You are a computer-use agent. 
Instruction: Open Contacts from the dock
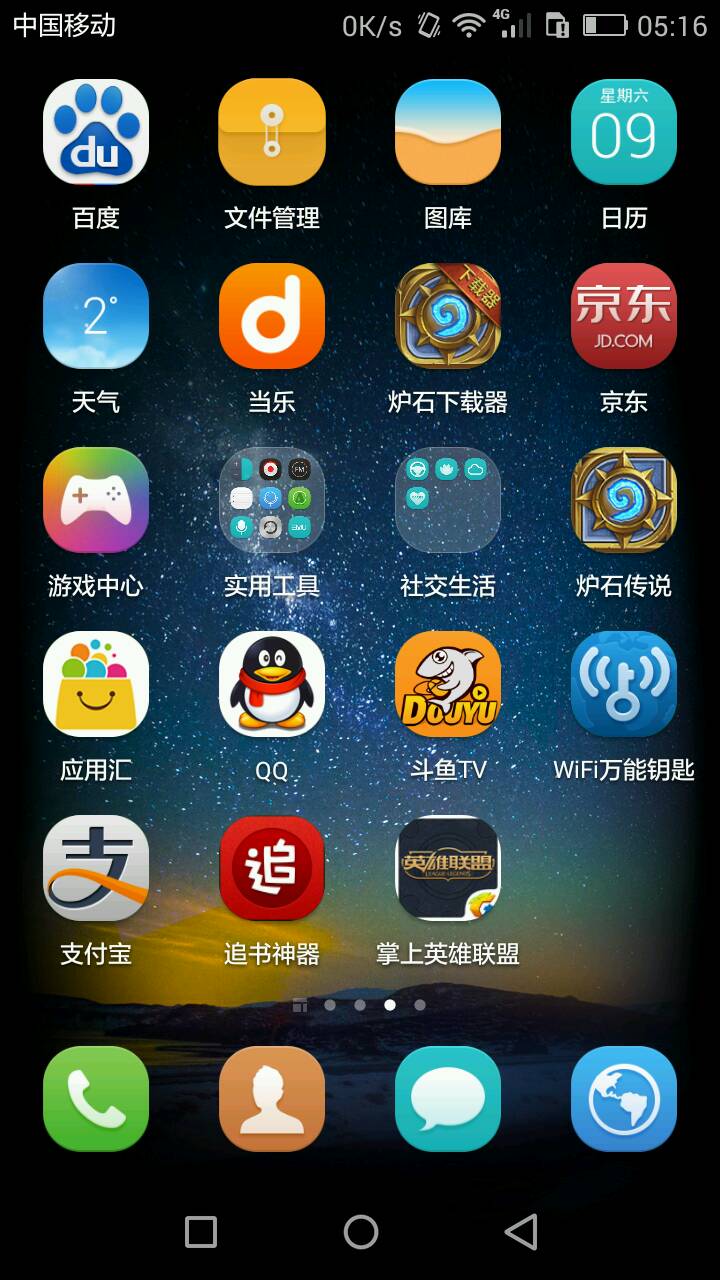click(272, 1099)
